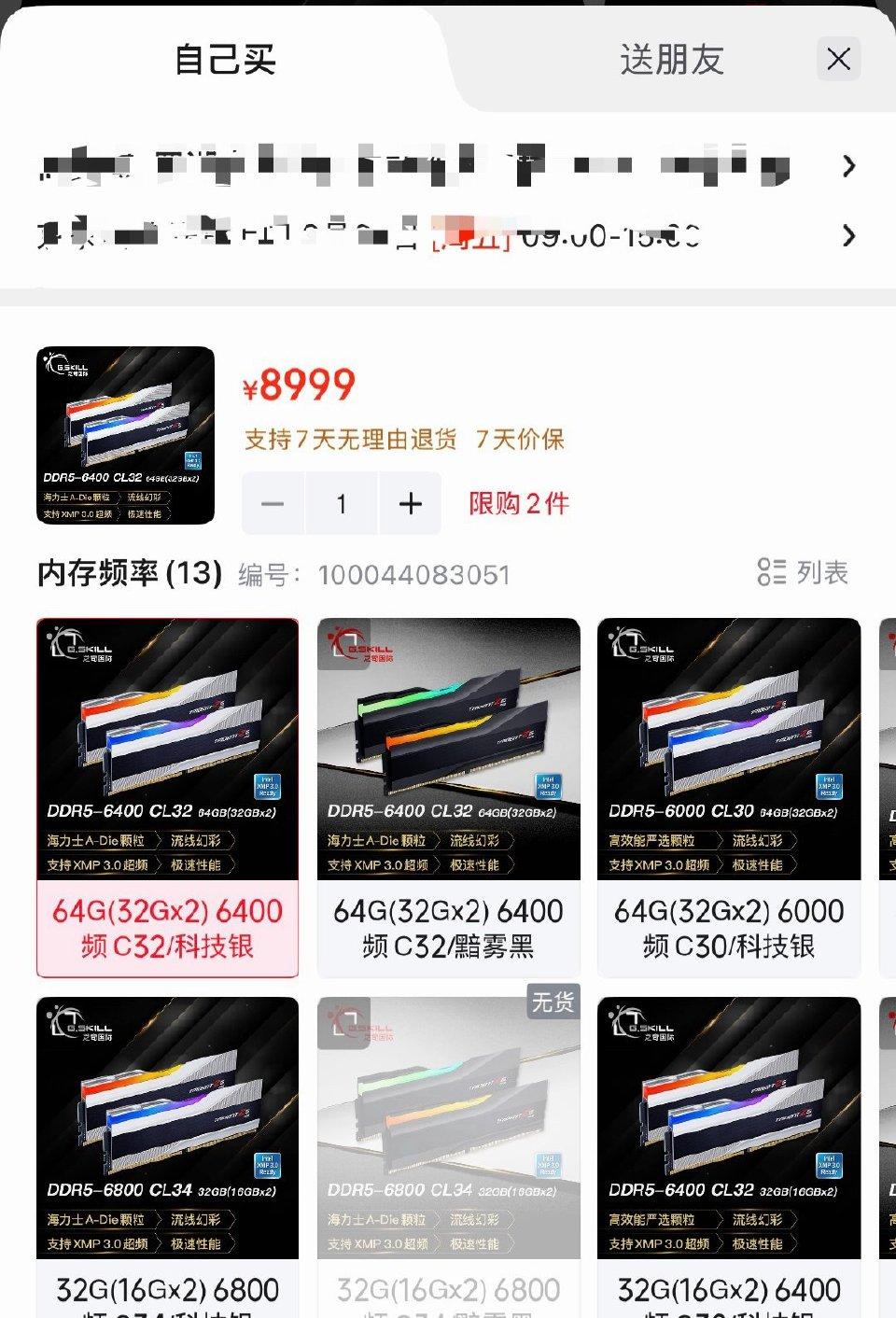This screenshot has height=1318, width=896.
Task: Decrease quantity with the minus button
Action: [x=272, y=503]
